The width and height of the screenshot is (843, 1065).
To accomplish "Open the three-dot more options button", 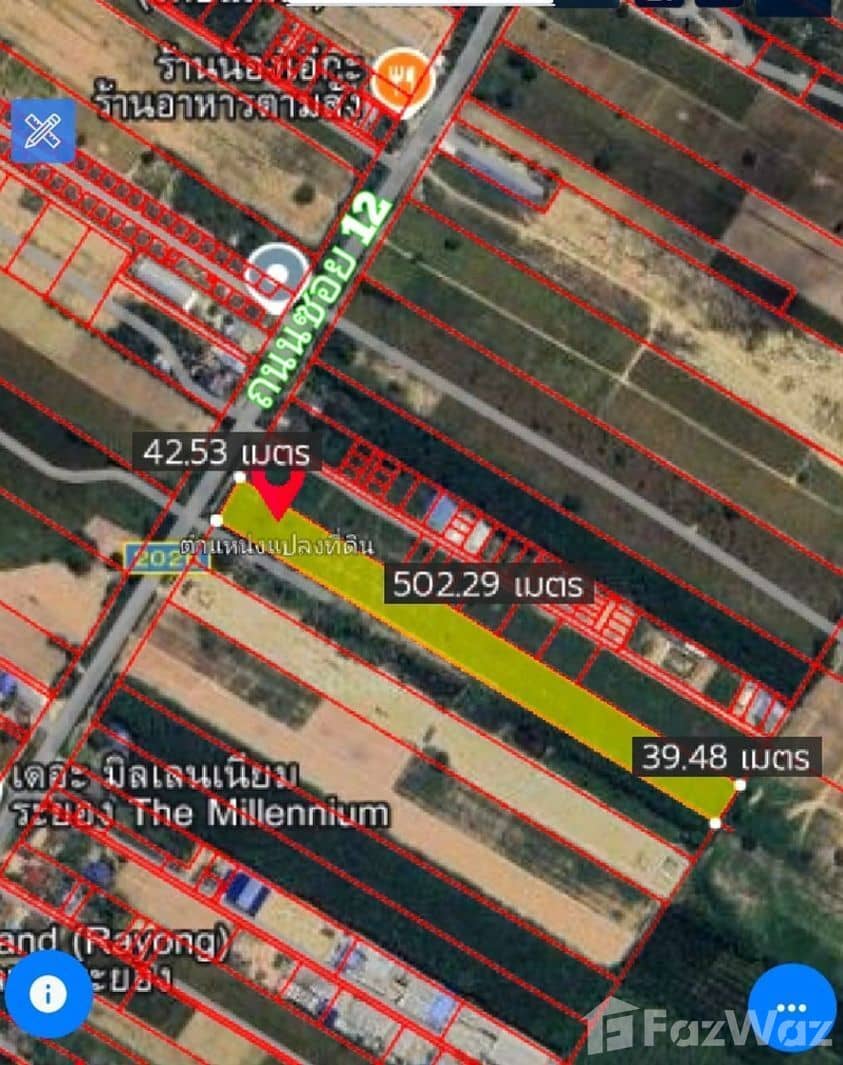I will tap(792, 1007).
